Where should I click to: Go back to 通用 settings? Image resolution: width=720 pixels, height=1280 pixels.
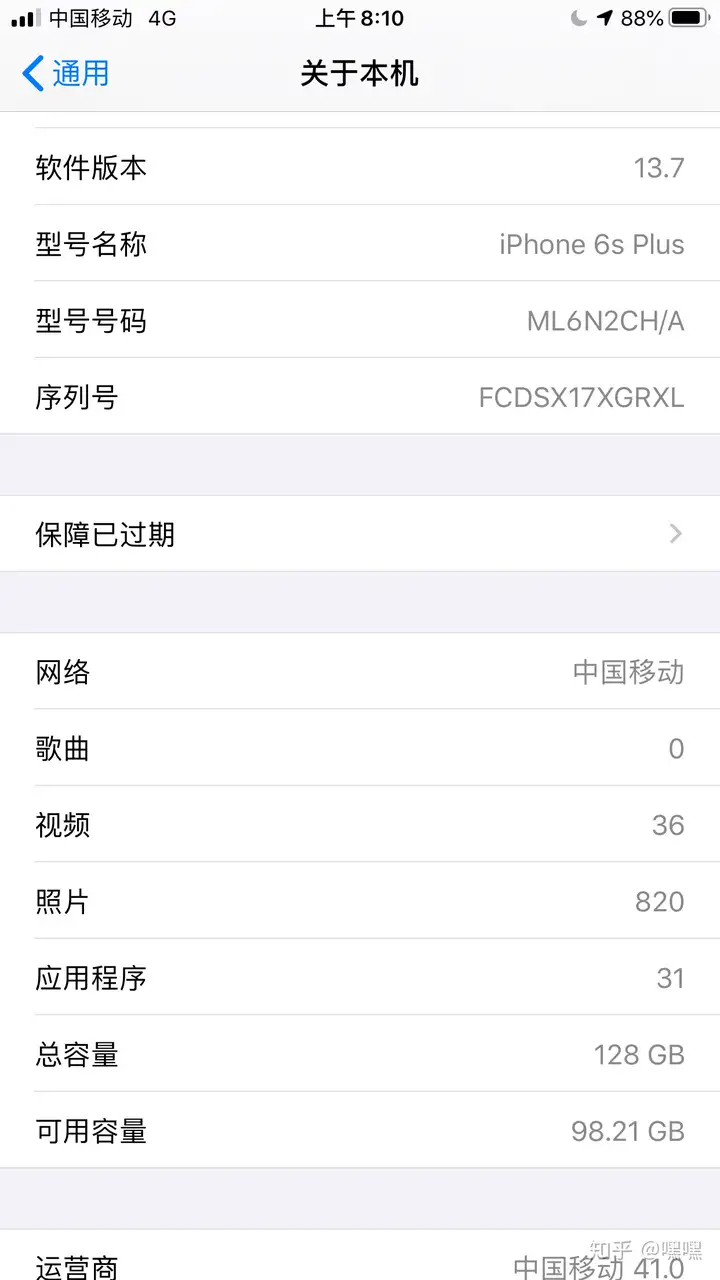(x=66, y=74)
